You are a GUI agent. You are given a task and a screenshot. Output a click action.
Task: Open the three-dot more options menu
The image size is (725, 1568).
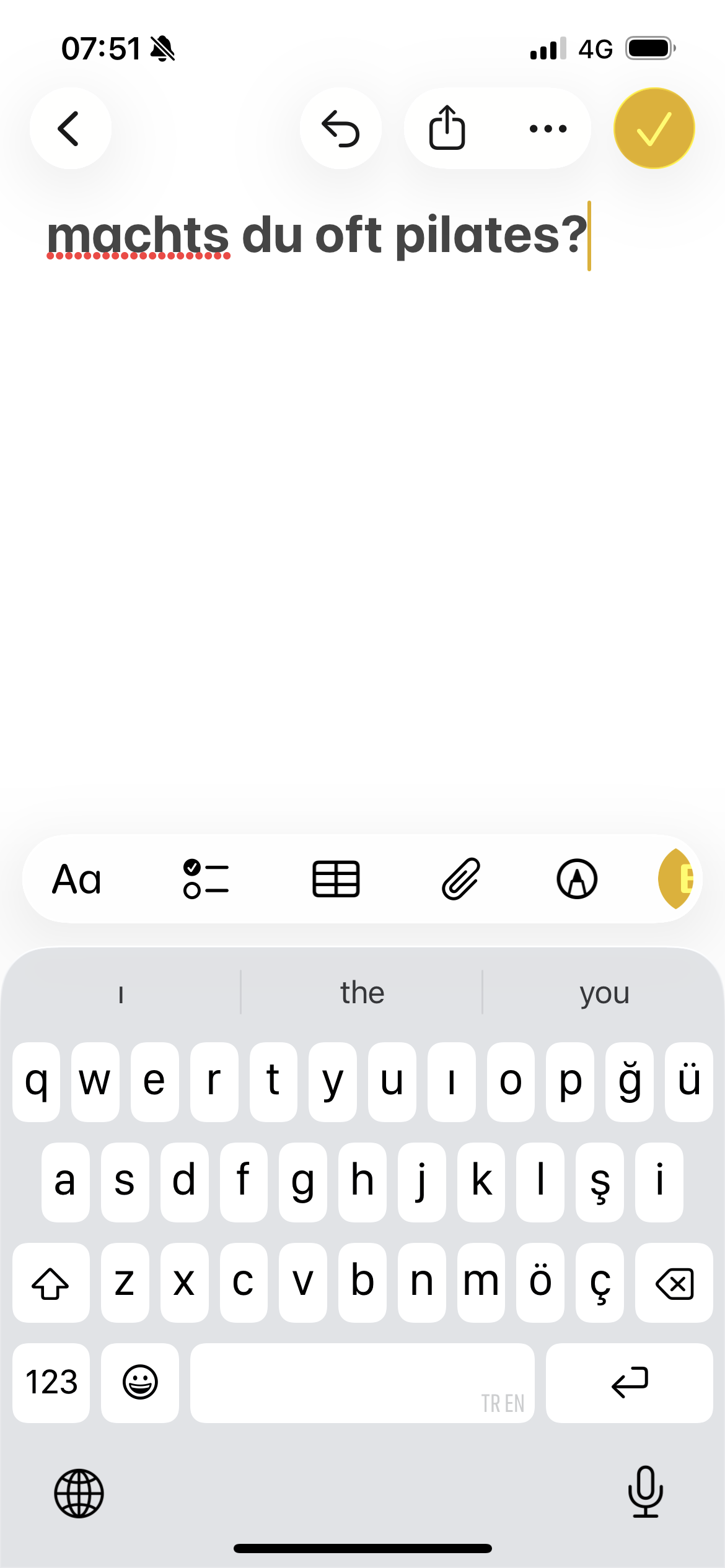point(548,128)
